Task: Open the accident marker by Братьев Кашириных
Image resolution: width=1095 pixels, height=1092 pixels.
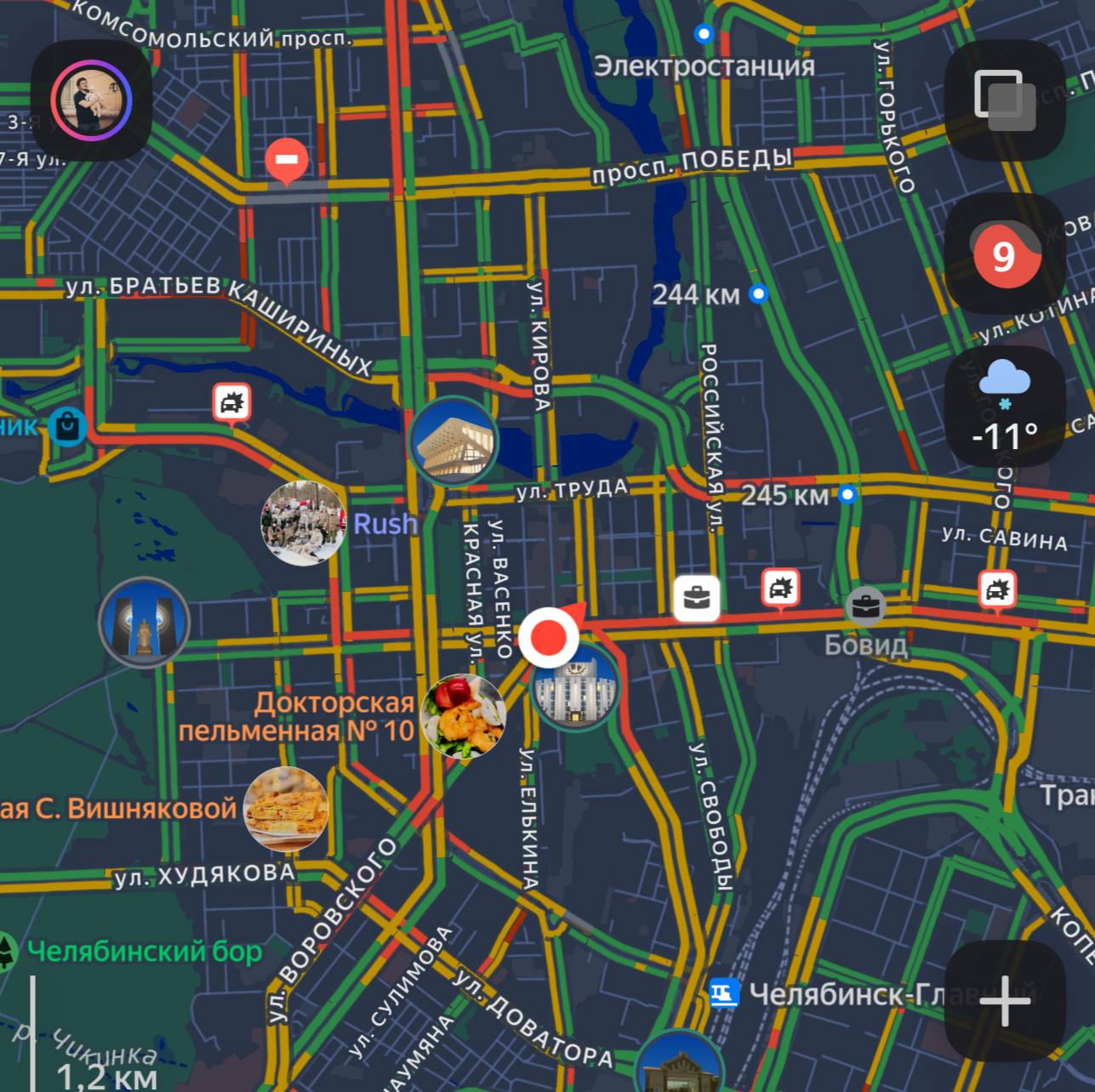Action: point(231,402)
